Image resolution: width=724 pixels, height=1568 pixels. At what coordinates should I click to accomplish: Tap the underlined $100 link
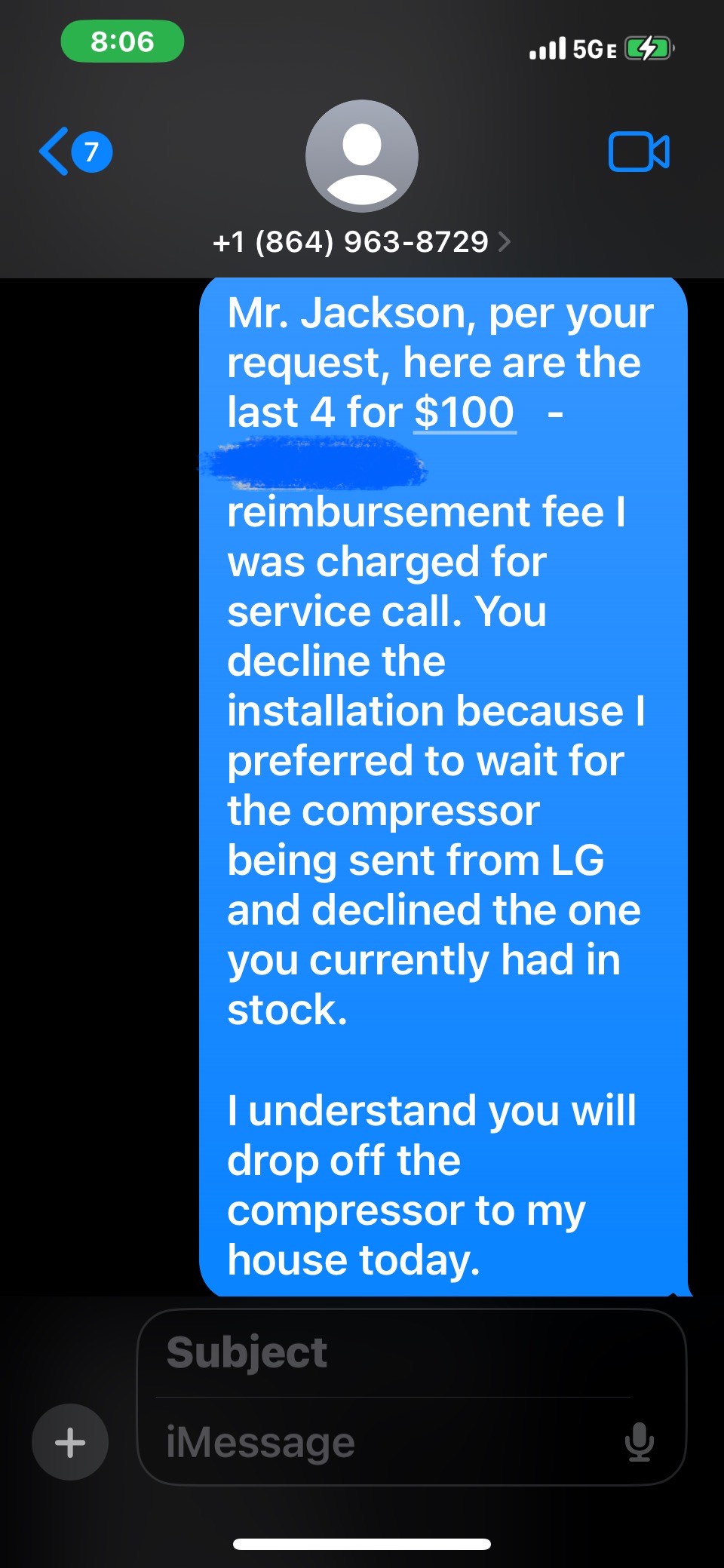[x=465, y=413]
